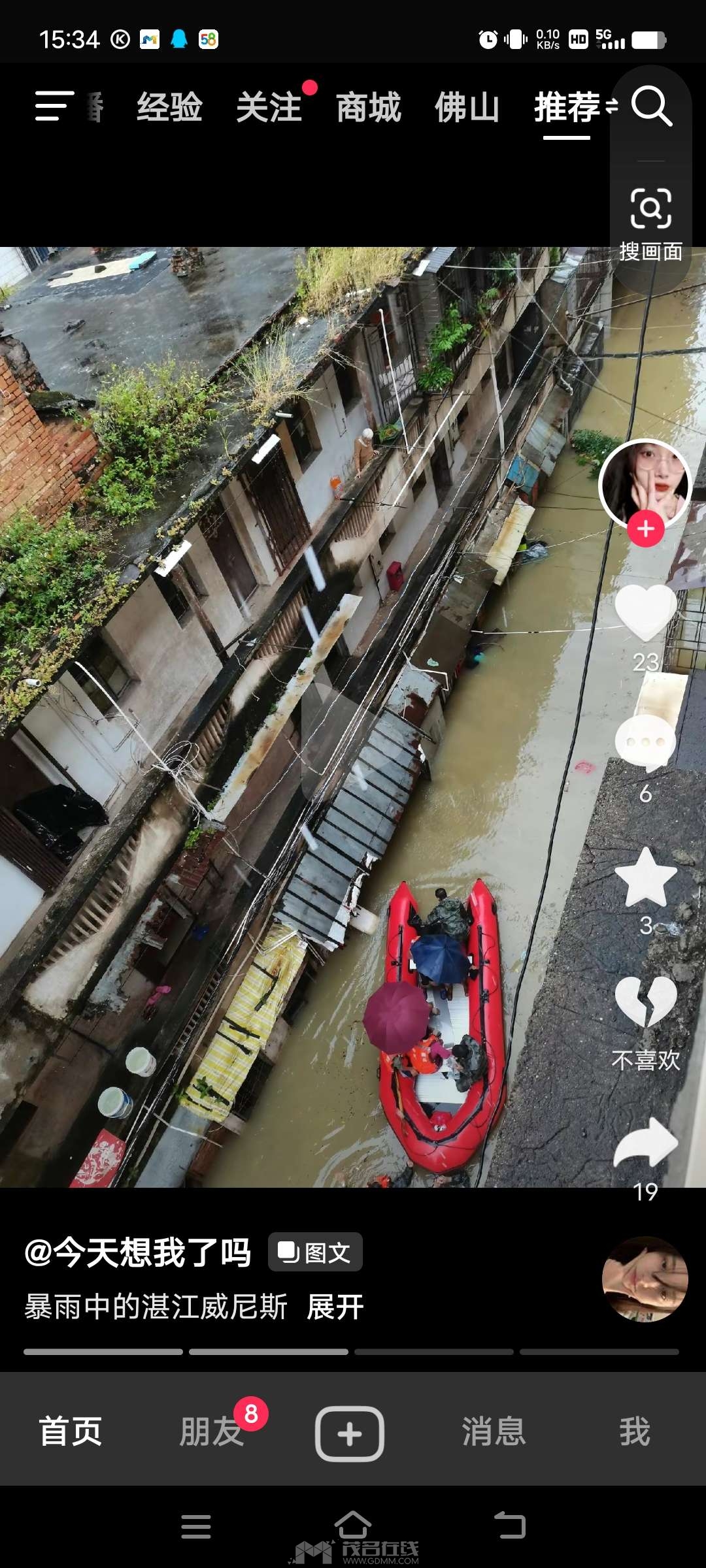
Task: Select the 推荐 tab
Action: [x=567, y=107]
